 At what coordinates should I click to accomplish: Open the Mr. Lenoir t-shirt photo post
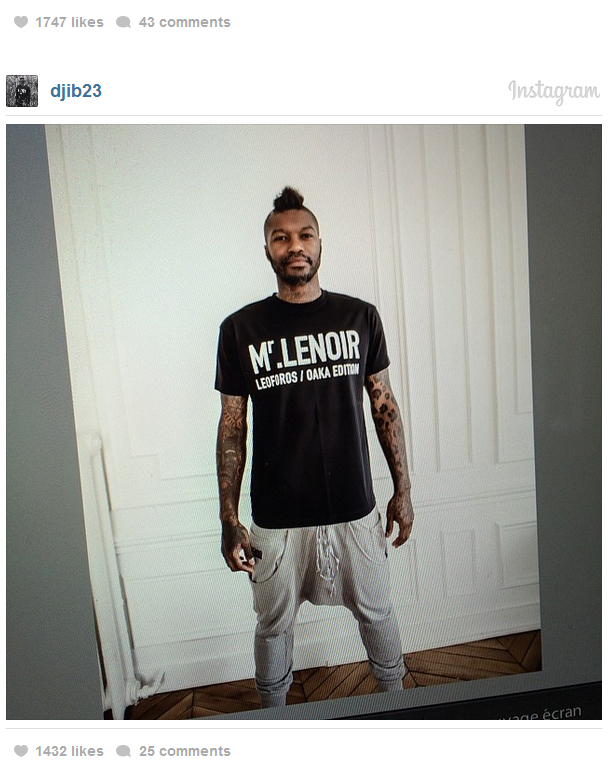303,420
